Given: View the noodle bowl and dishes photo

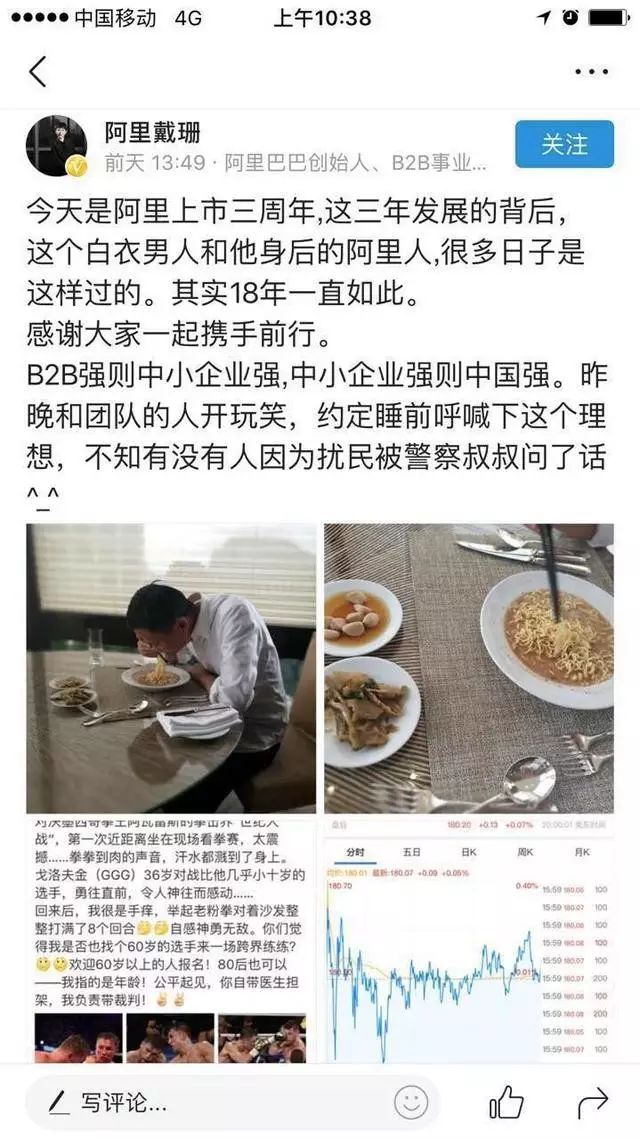Looking at the screenshot, I should [468, 667].
